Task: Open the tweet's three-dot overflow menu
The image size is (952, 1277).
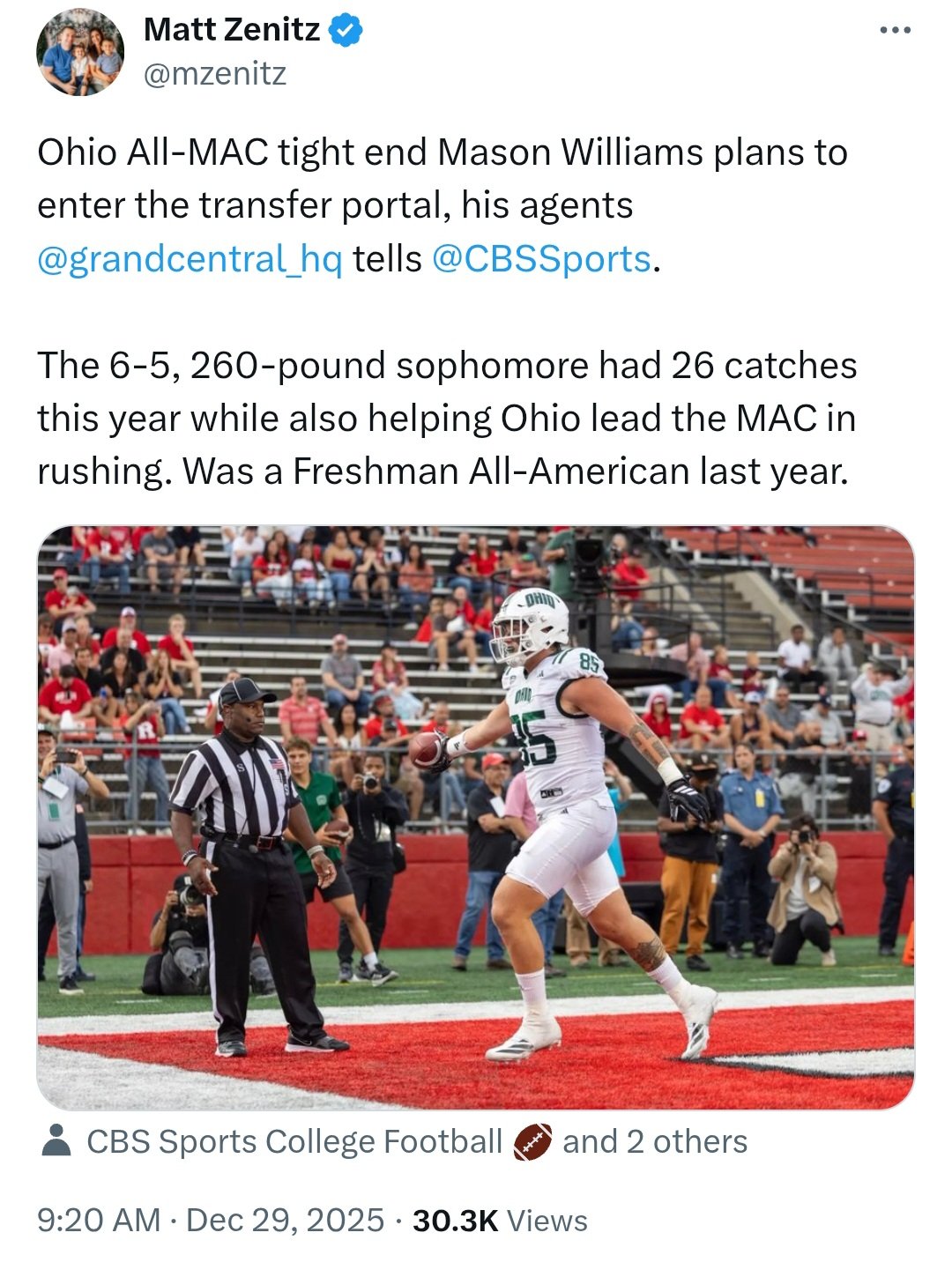Action: pos(896,31)
